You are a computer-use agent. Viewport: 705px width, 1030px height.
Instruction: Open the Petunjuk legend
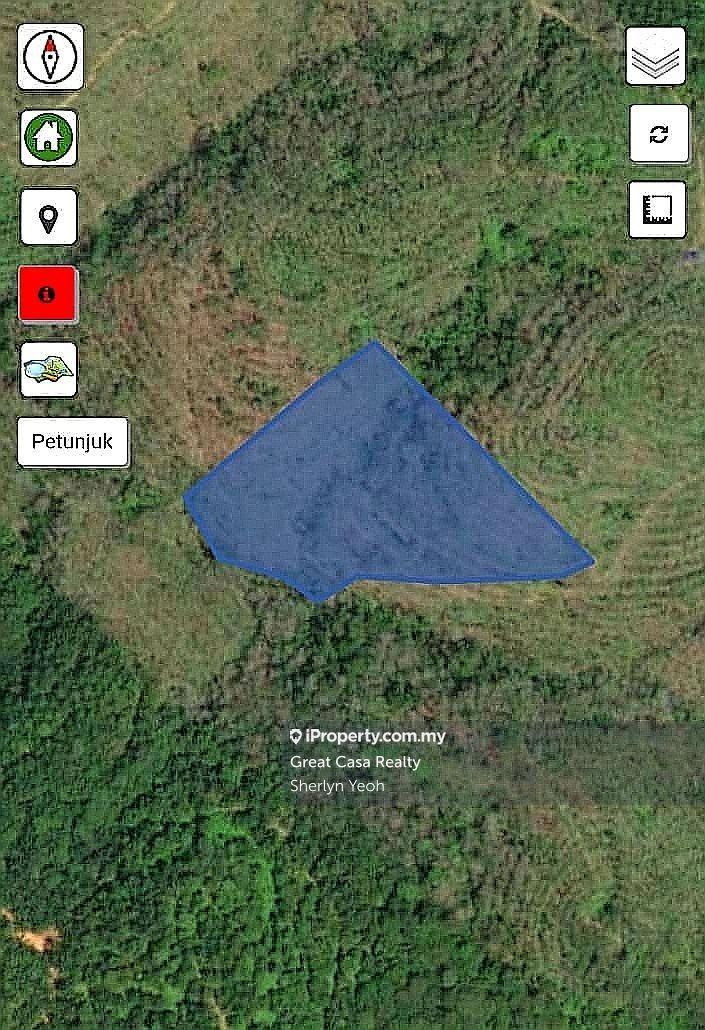72,442
